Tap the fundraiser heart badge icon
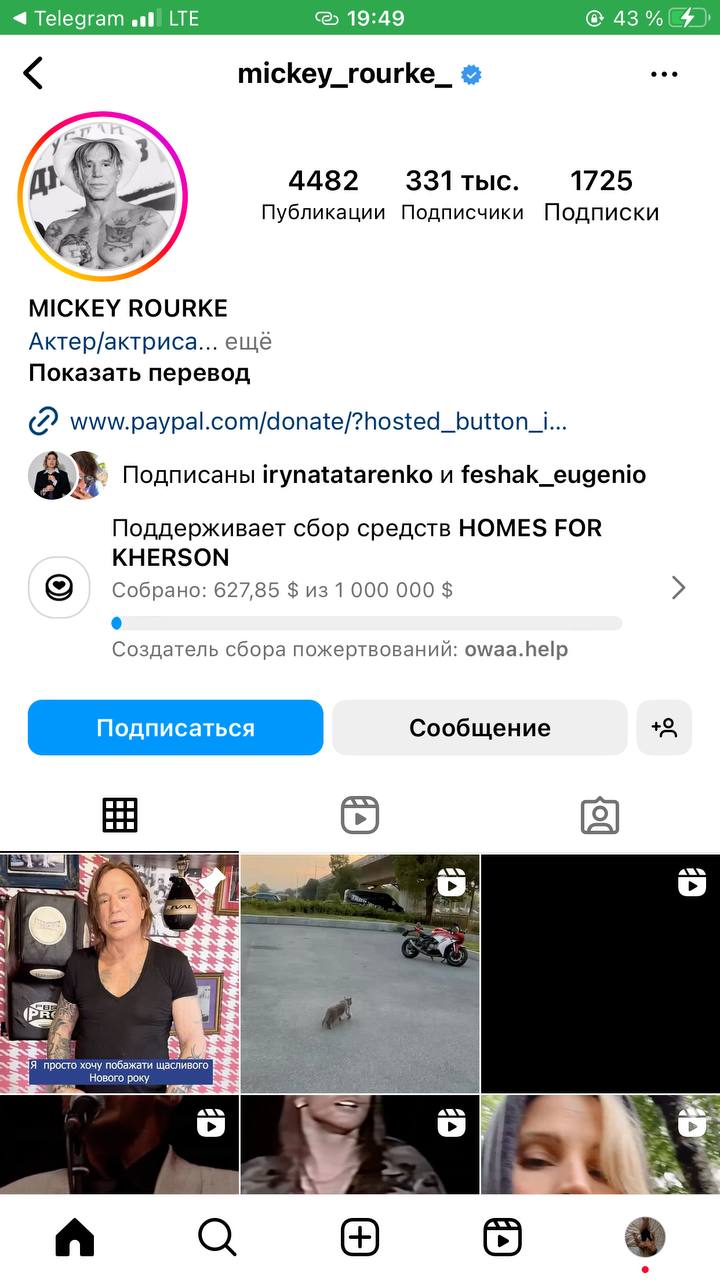Viewport: 720px width, 1280px height. [x=58, y=588]
